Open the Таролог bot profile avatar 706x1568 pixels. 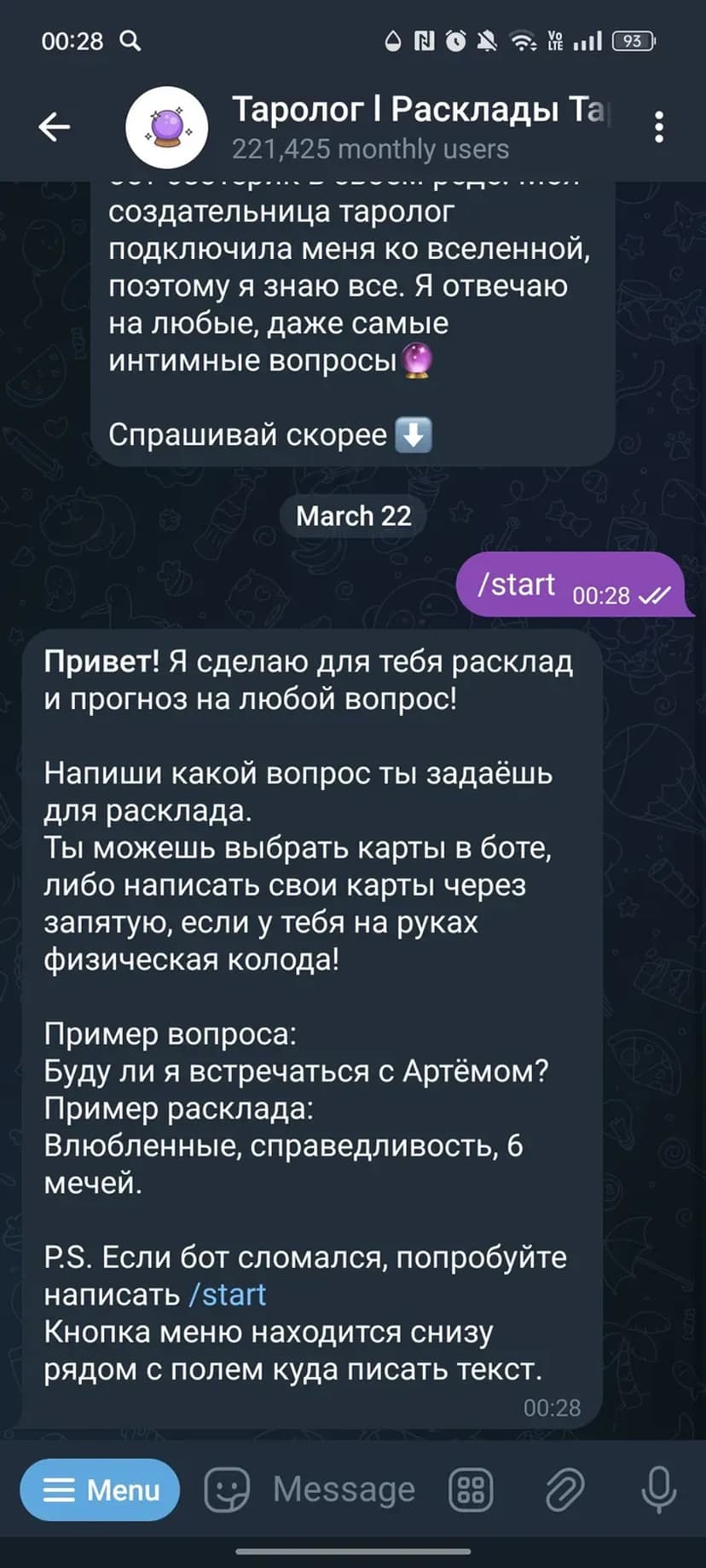click(166, 127)
